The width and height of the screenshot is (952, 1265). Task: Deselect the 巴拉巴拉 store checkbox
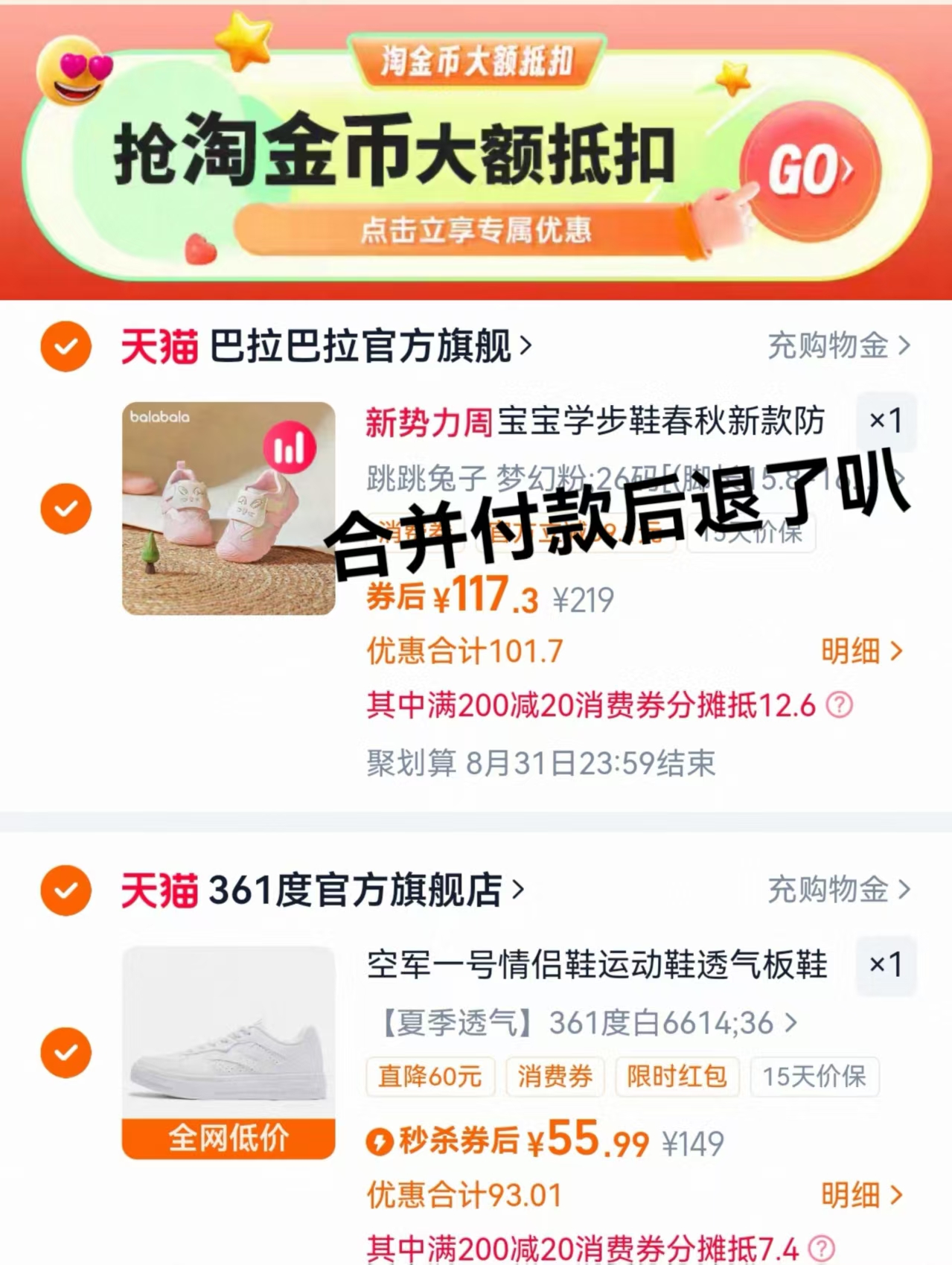tap(66, 345)
